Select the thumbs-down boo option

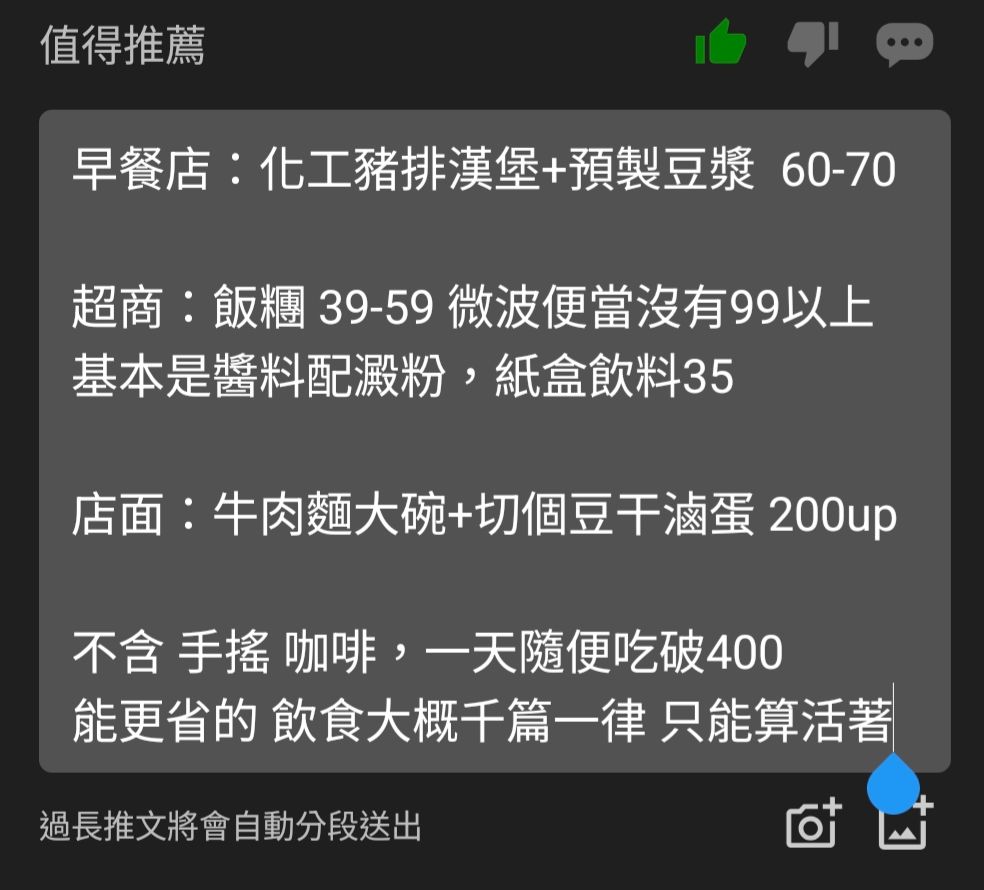[x=811, y=44]
